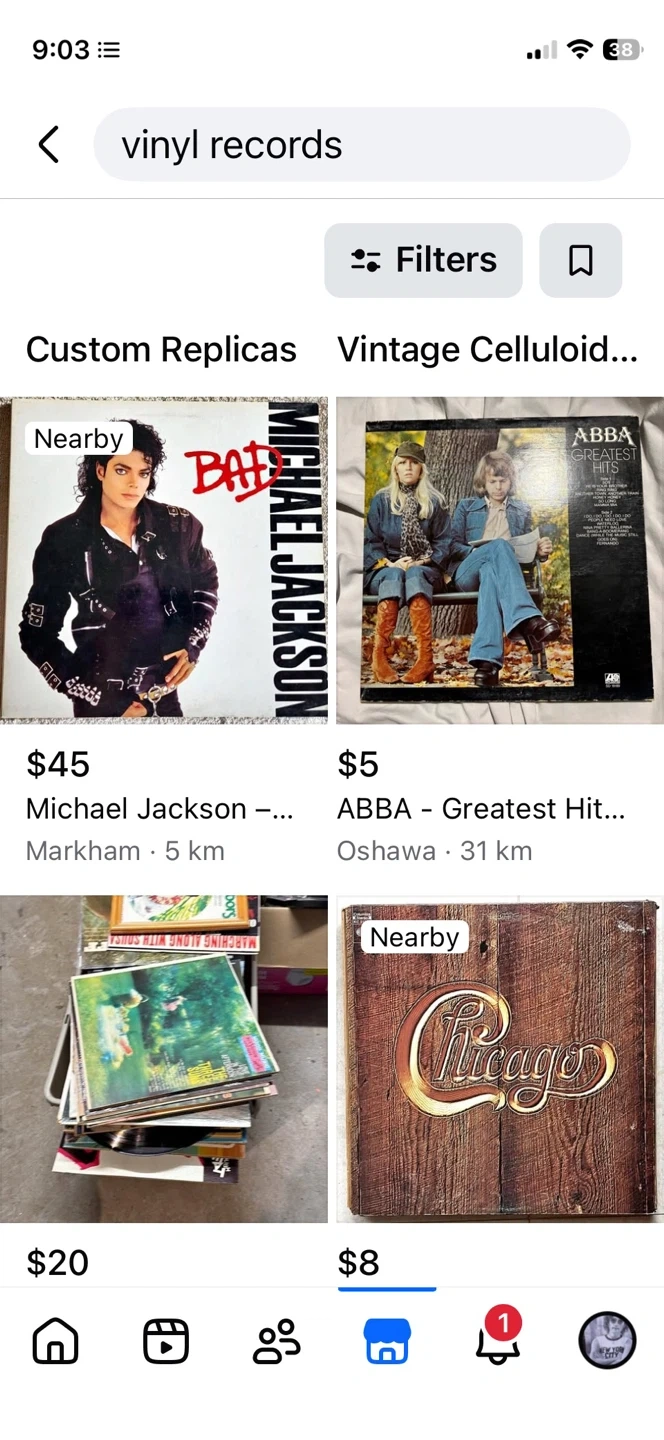View the $20 stack of records listing

click(x=164, y=1058)
